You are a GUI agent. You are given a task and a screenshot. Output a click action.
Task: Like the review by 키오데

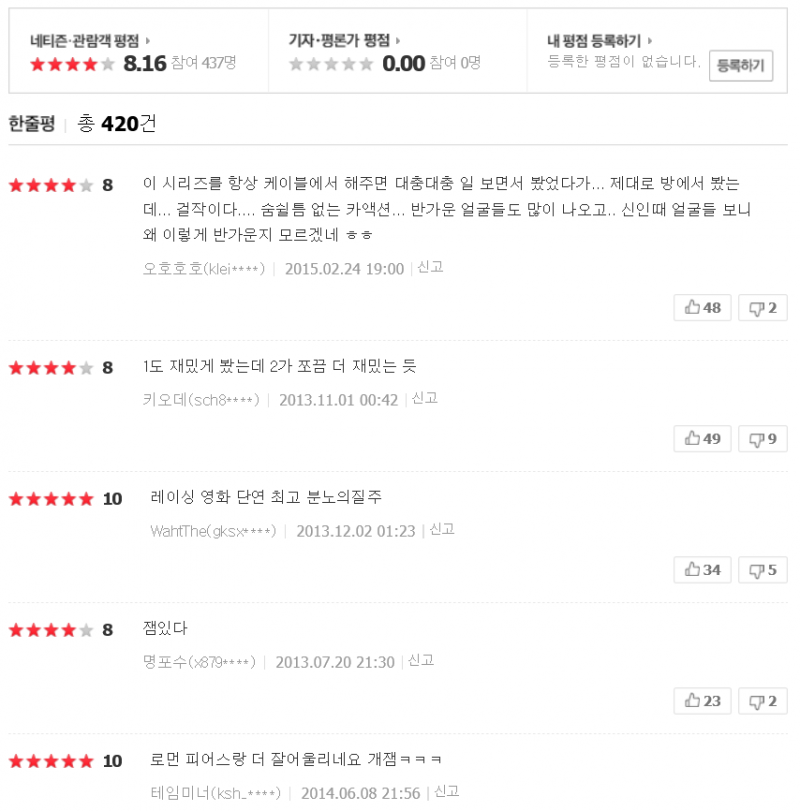click(x=703, y=438)
